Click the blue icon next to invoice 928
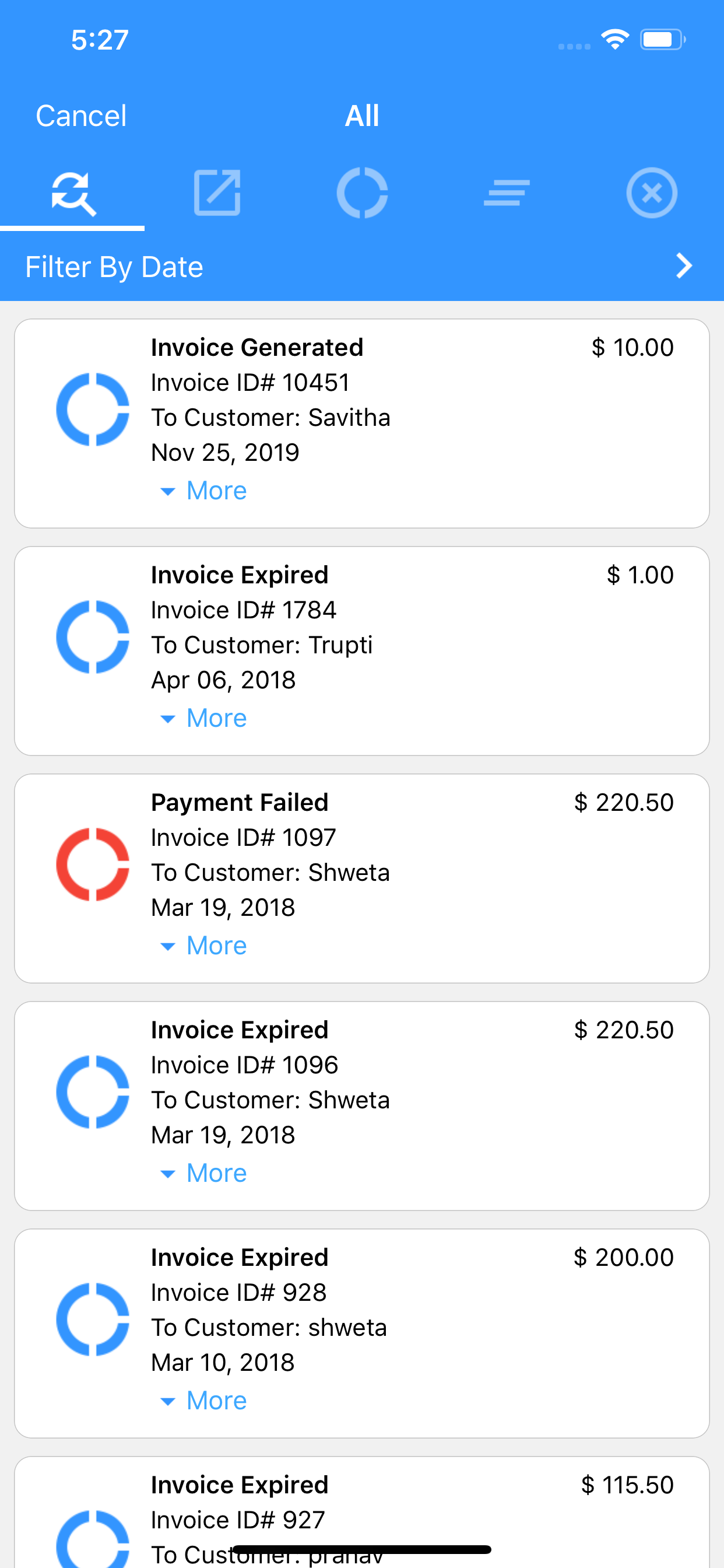Screen dimensions: 724x1568 pyautogui.click(x=93, y=1318)
